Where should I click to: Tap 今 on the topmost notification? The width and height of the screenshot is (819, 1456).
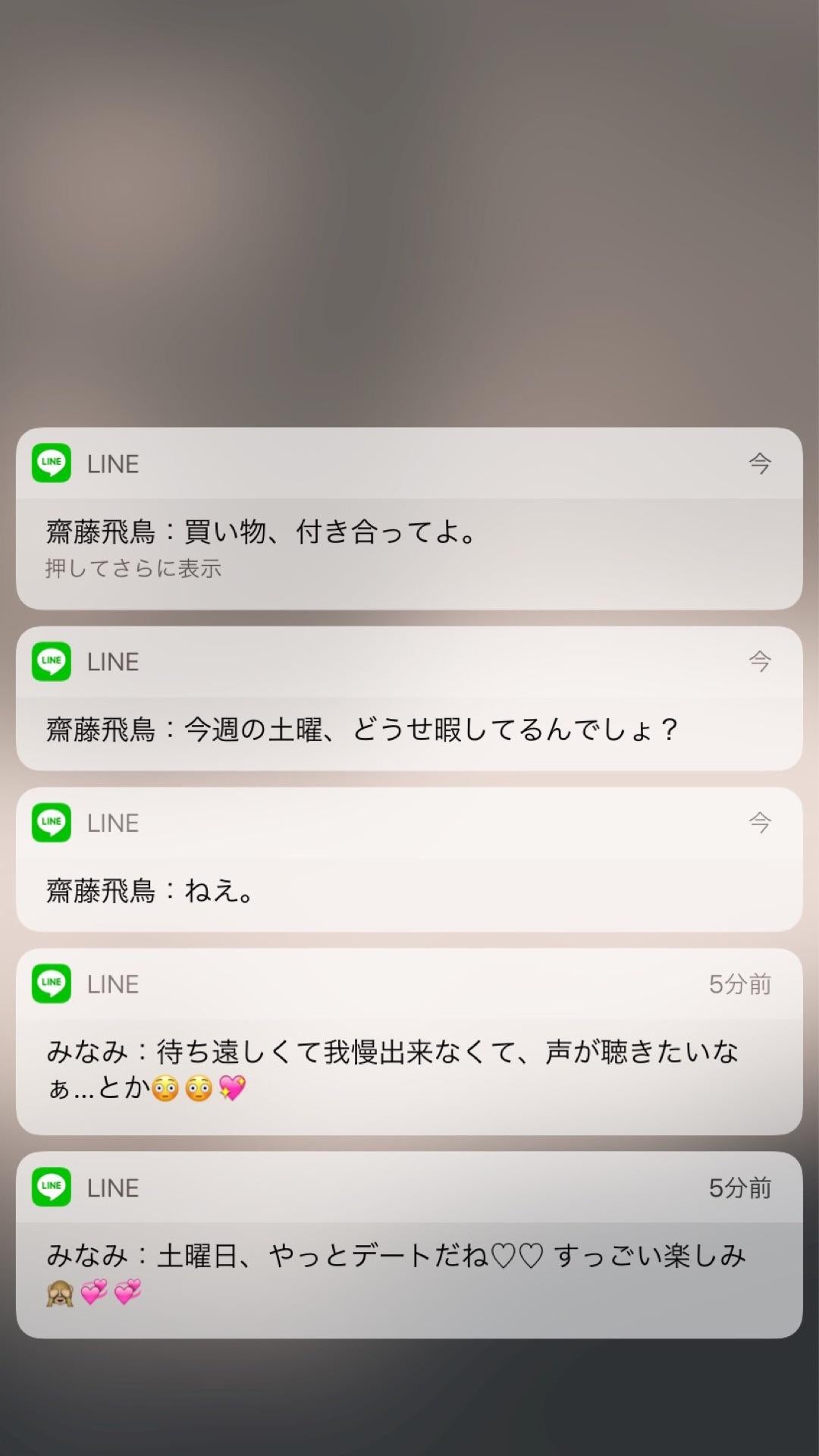pyautogui.click(x=761, y=463)
